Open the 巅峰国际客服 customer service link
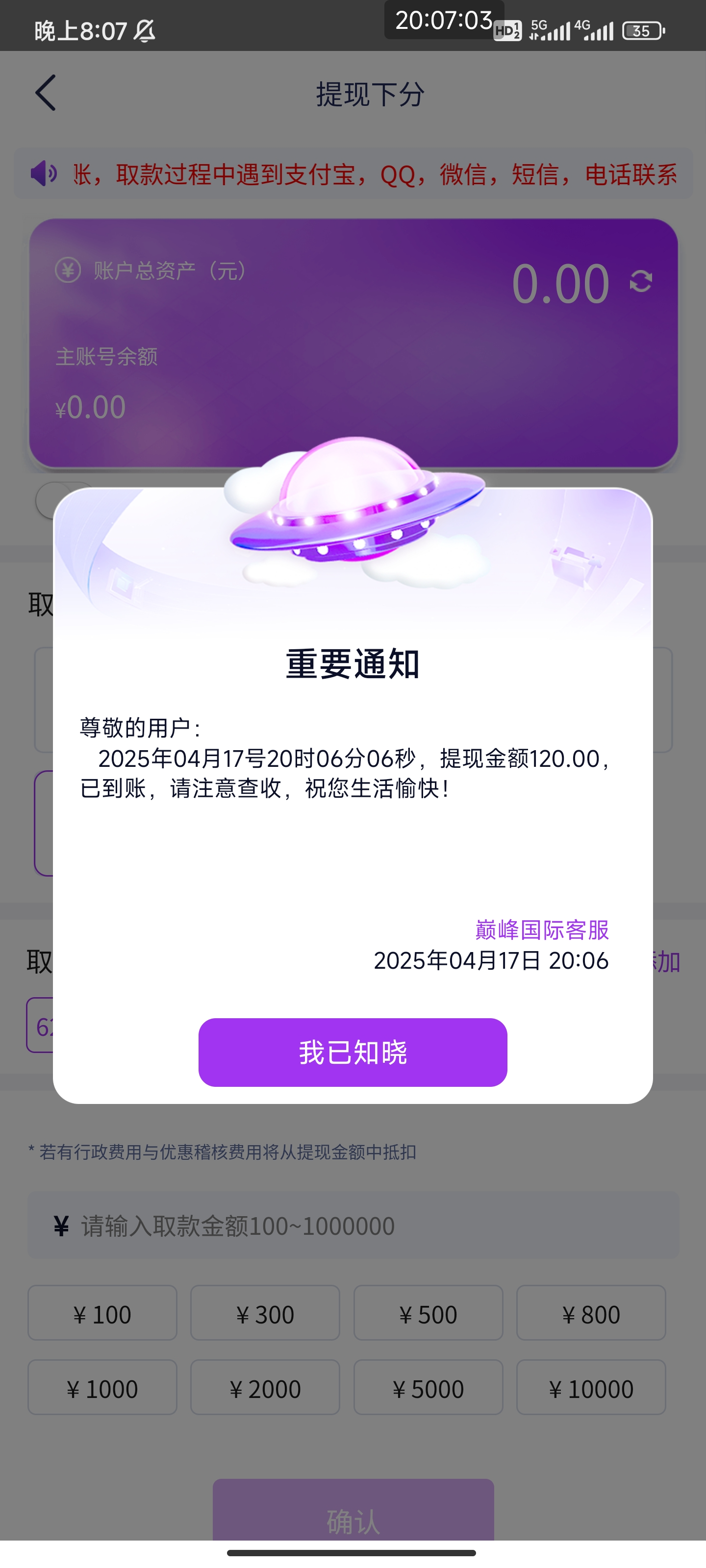The width and height of the screenshot is (706, 1568). (x=542, y=930)
